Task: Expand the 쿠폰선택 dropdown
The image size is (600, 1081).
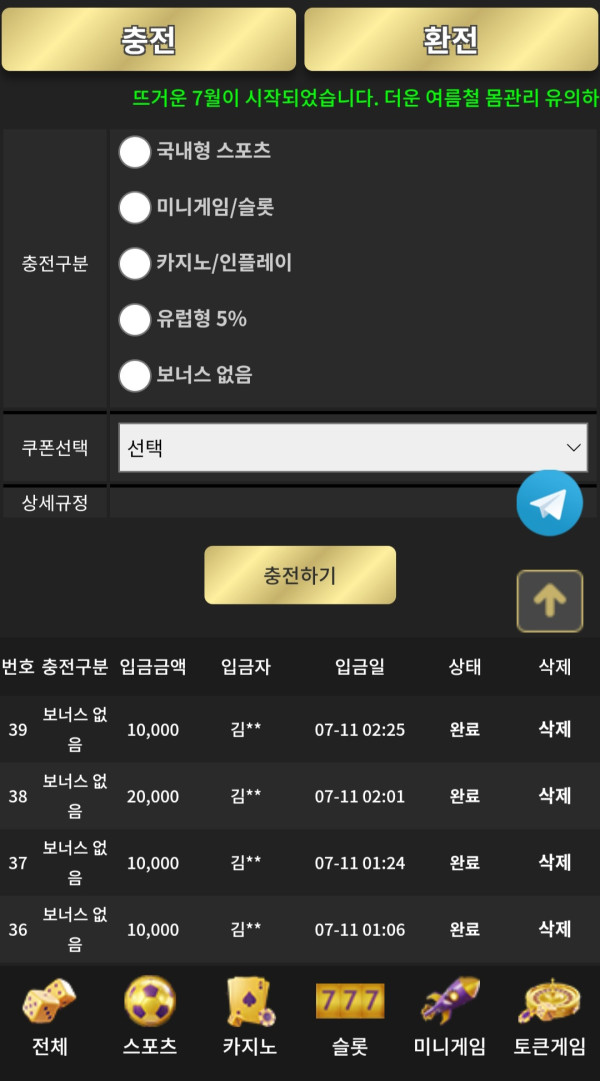Action: [x=352, y=447]
